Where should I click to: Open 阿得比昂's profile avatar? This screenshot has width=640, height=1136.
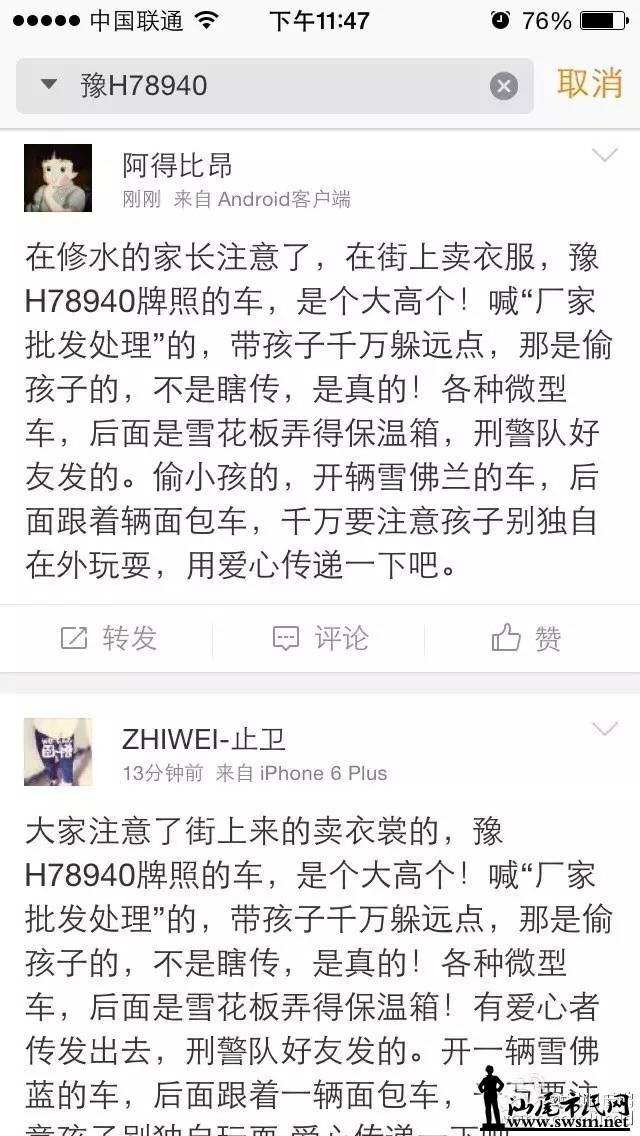click(x=58, y=178)
